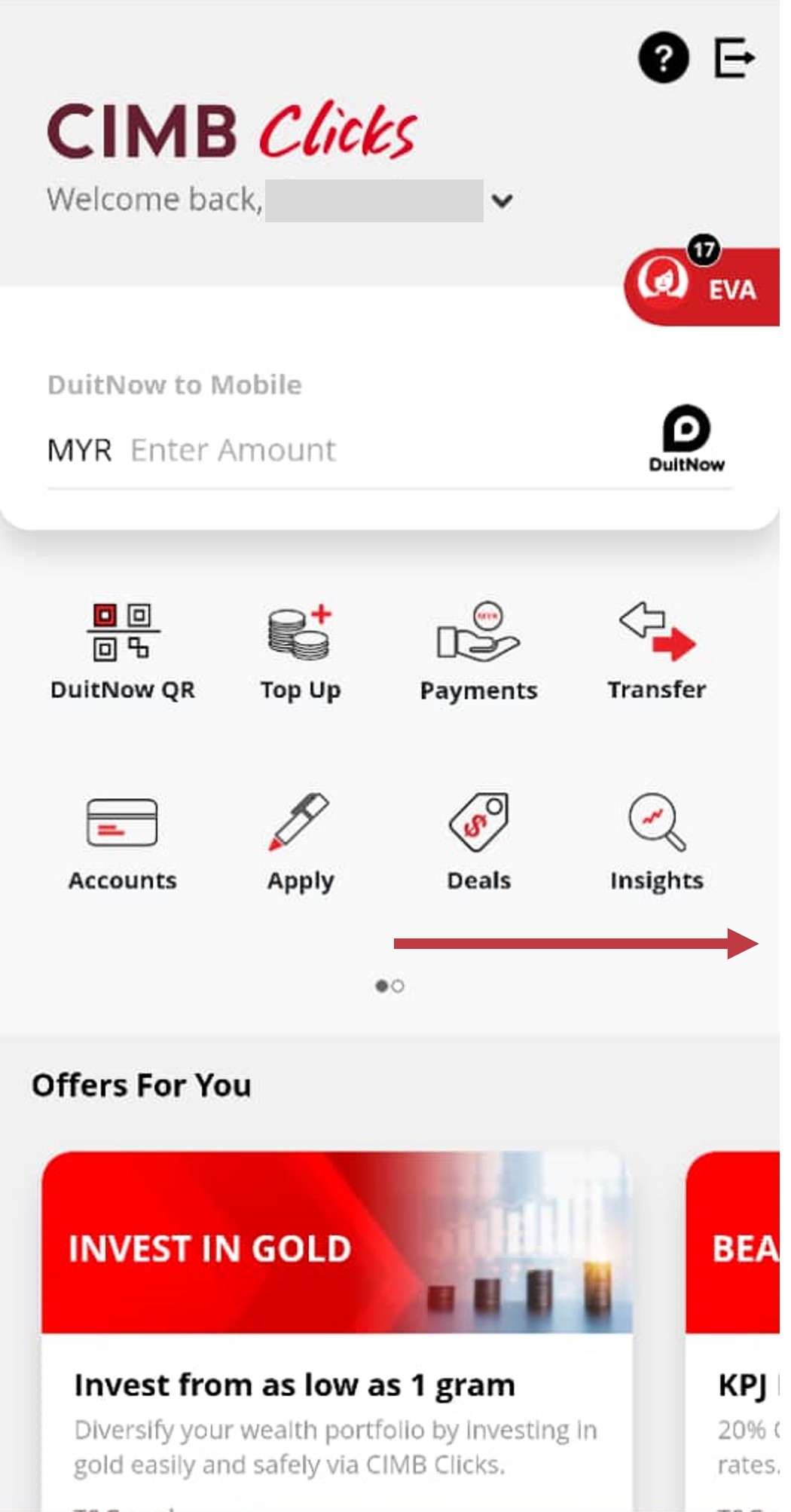Open DuitNow QR

click(x=123, y=650)
